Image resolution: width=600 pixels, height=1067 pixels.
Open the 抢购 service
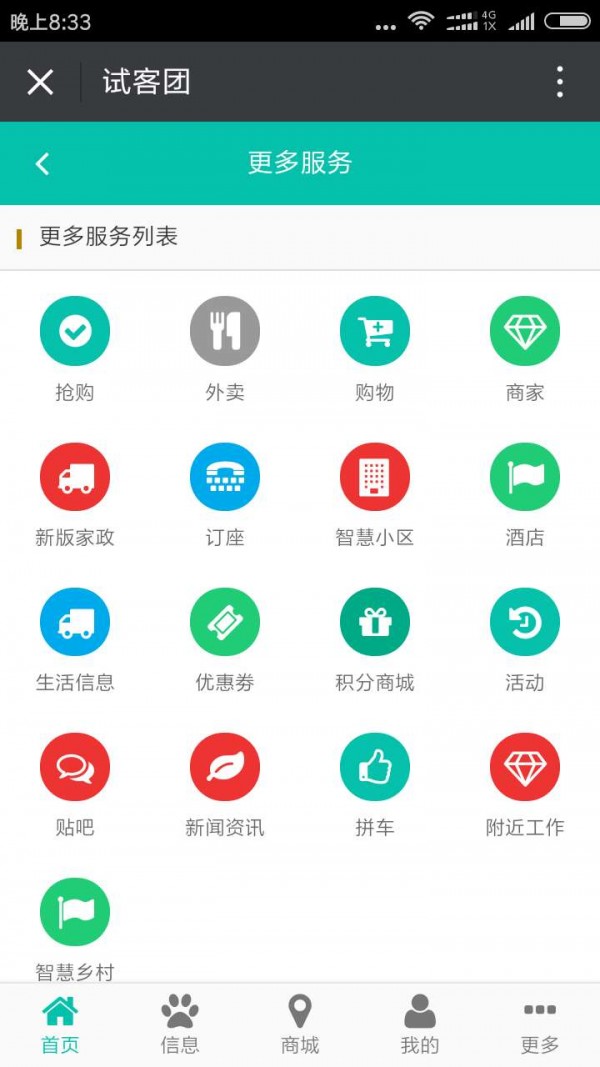click(75, 332)
